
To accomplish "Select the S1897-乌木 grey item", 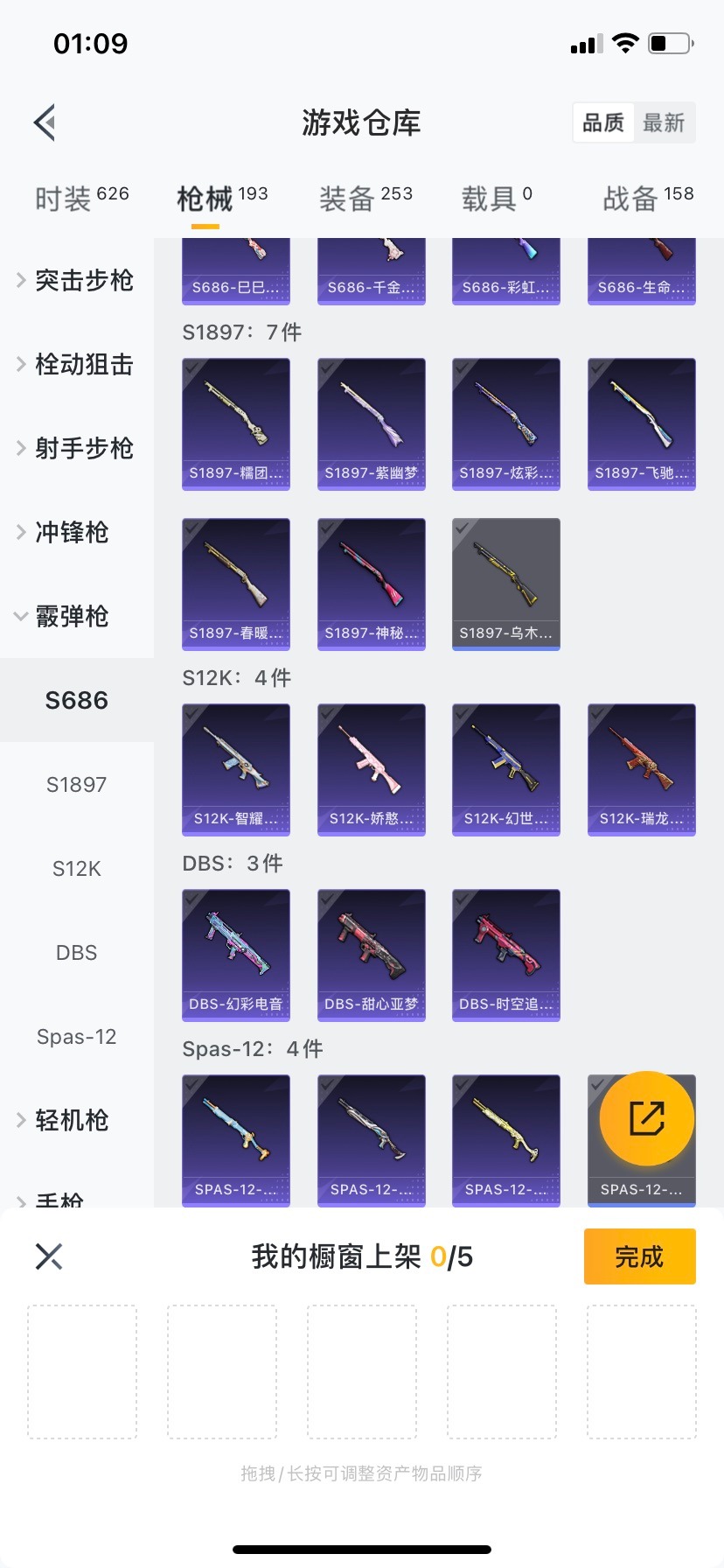I will tap(506, 584).
